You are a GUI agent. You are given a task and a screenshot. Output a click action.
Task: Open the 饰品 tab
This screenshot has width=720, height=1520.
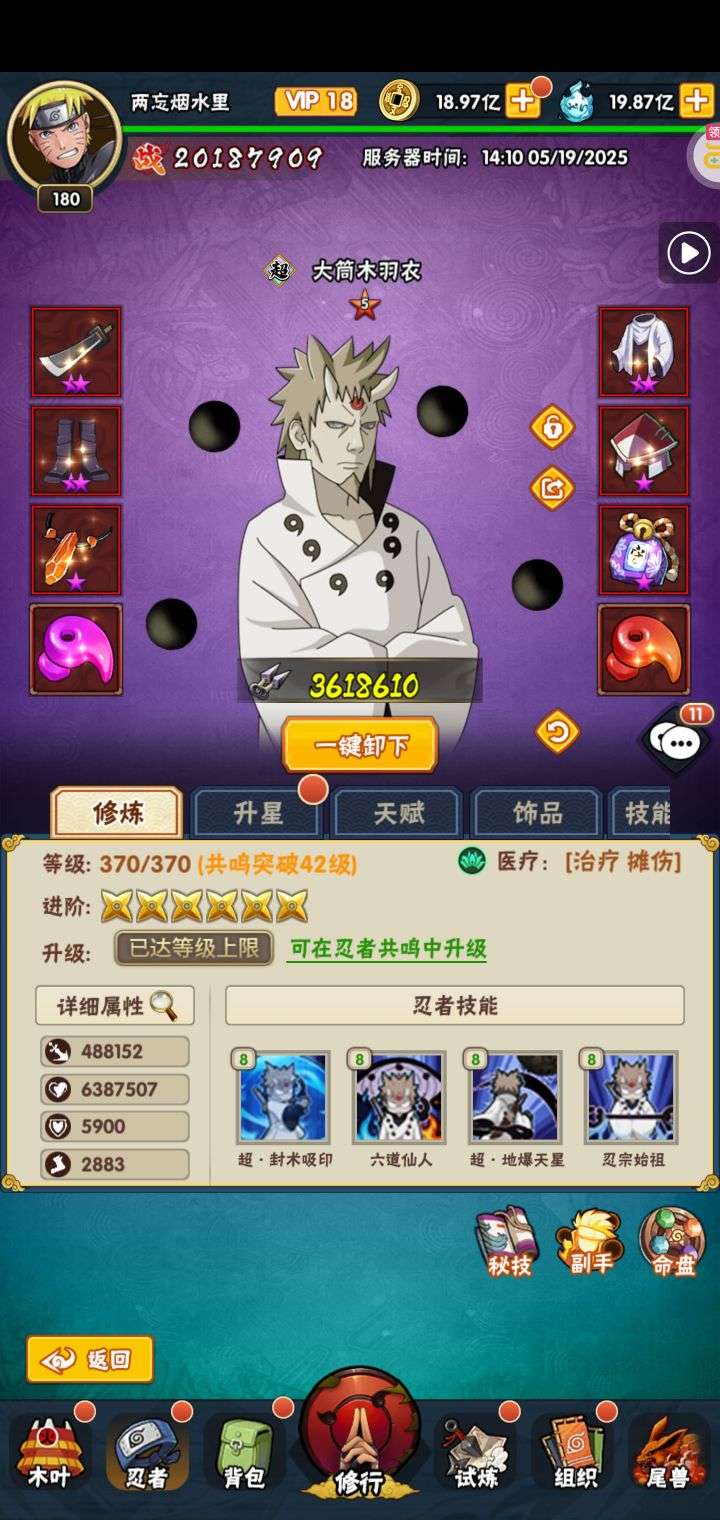click(536, 813)
